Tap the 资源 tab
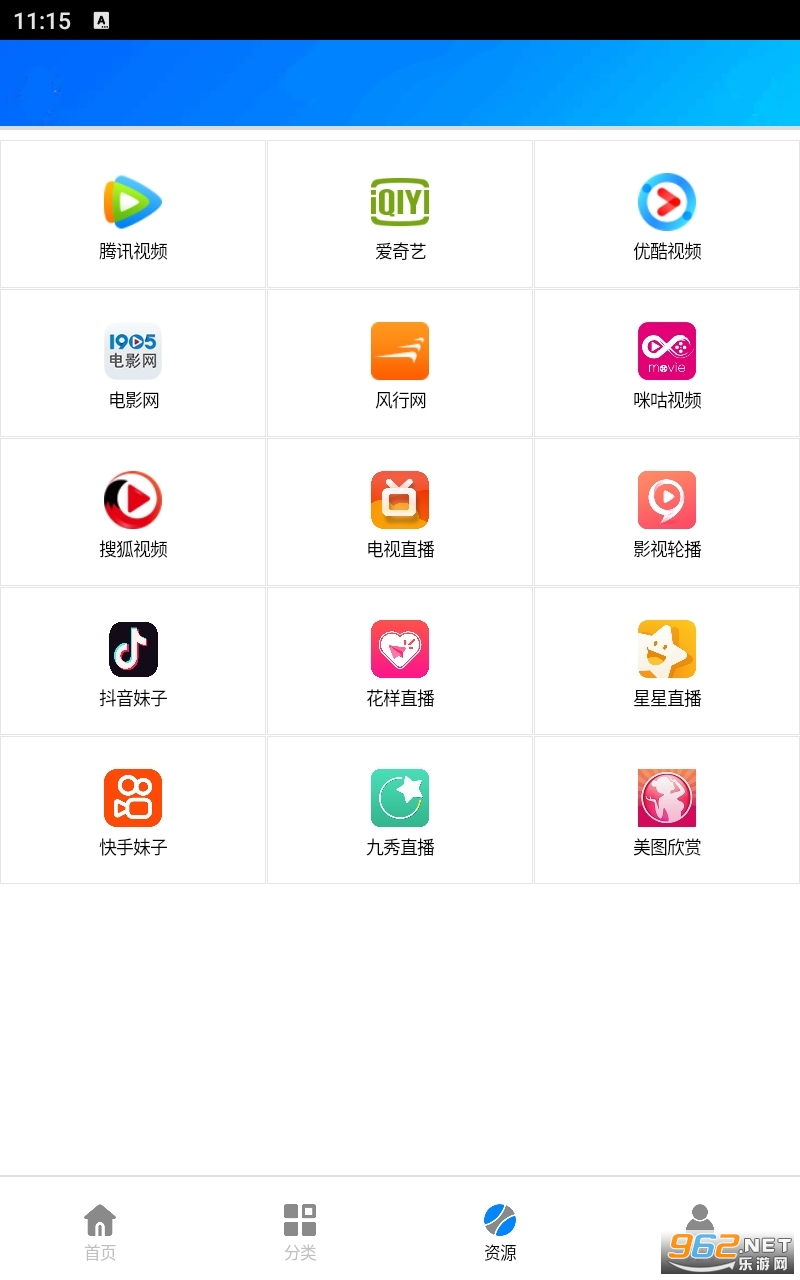Image resolution: width=800 pixels, height=1280 pixels. coord(500,1232)
